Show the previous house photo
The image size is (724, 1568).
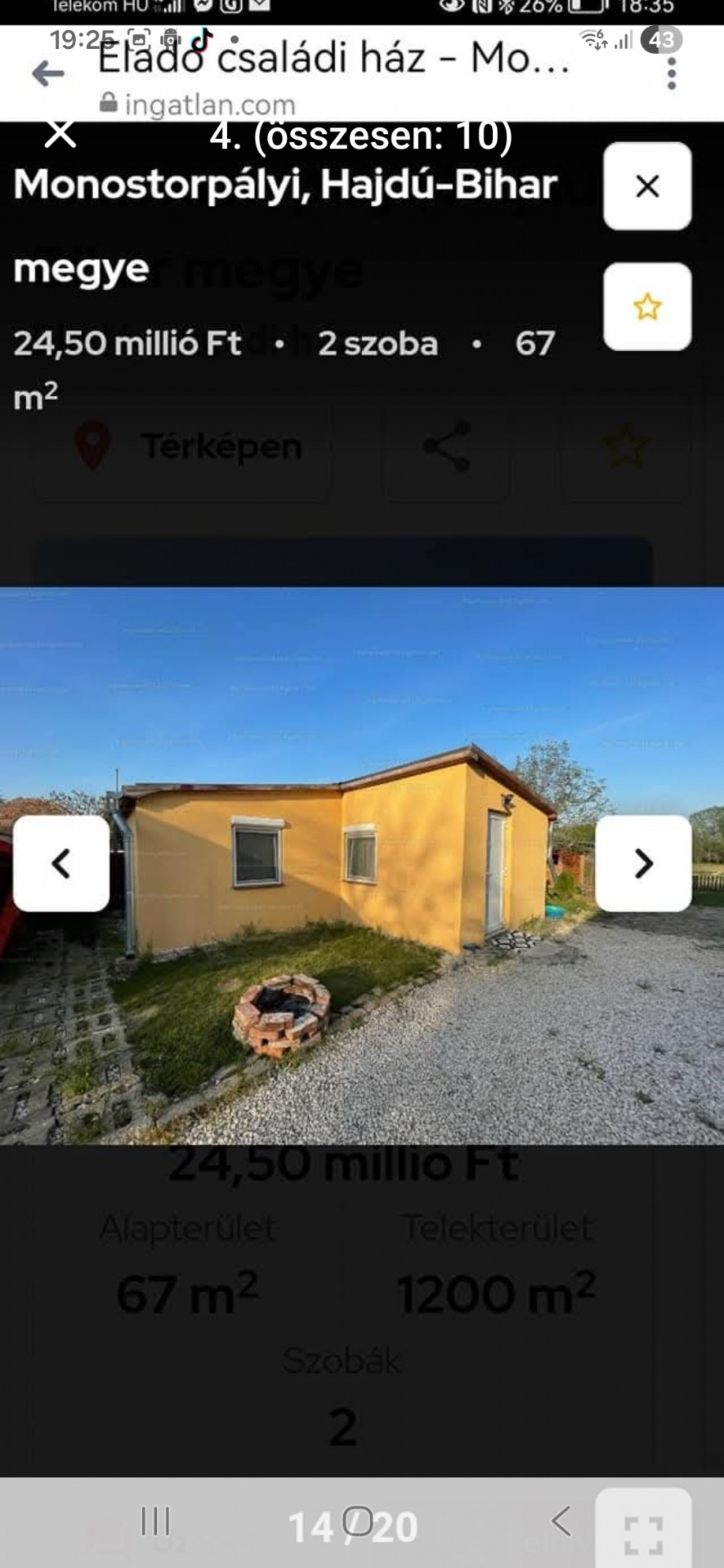pos(61,863)
